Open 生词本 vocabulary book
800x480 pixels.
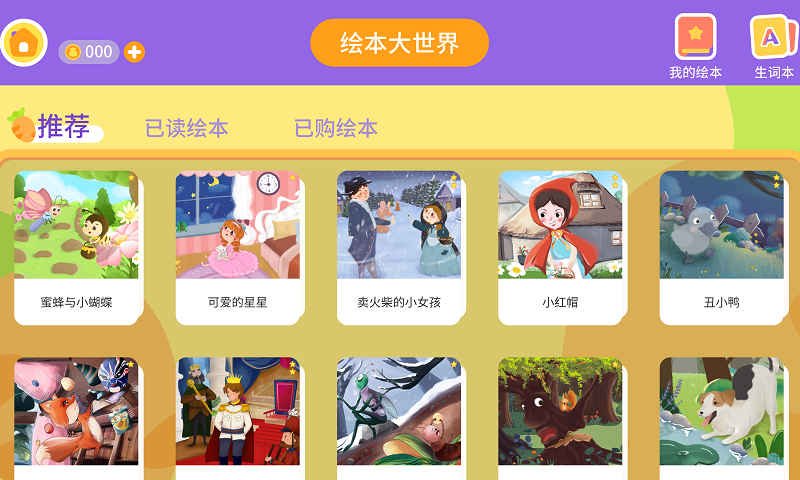(772, 47)
